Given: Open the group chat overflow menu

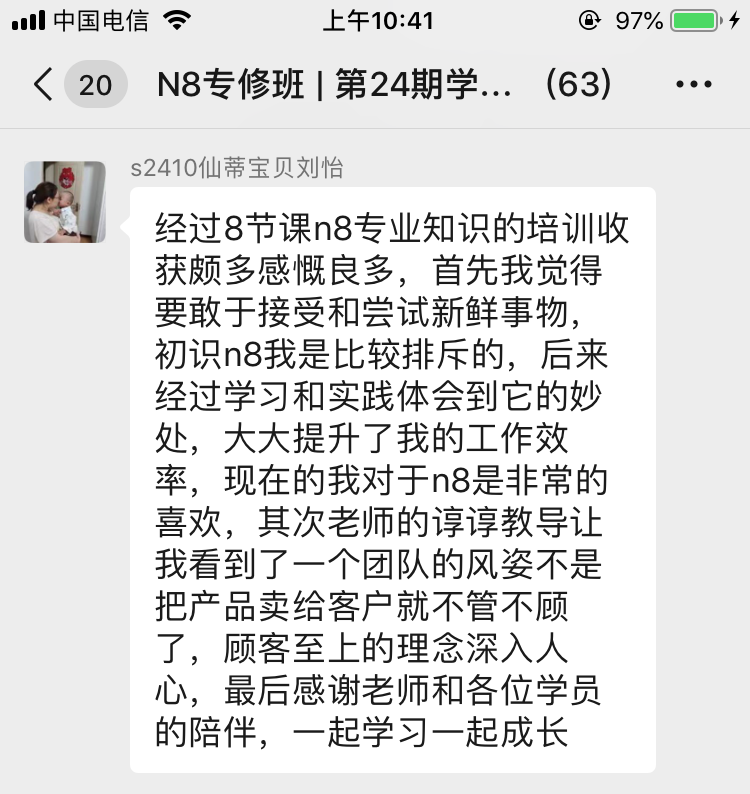Looking at the screenshot, I should click(693, 85).
